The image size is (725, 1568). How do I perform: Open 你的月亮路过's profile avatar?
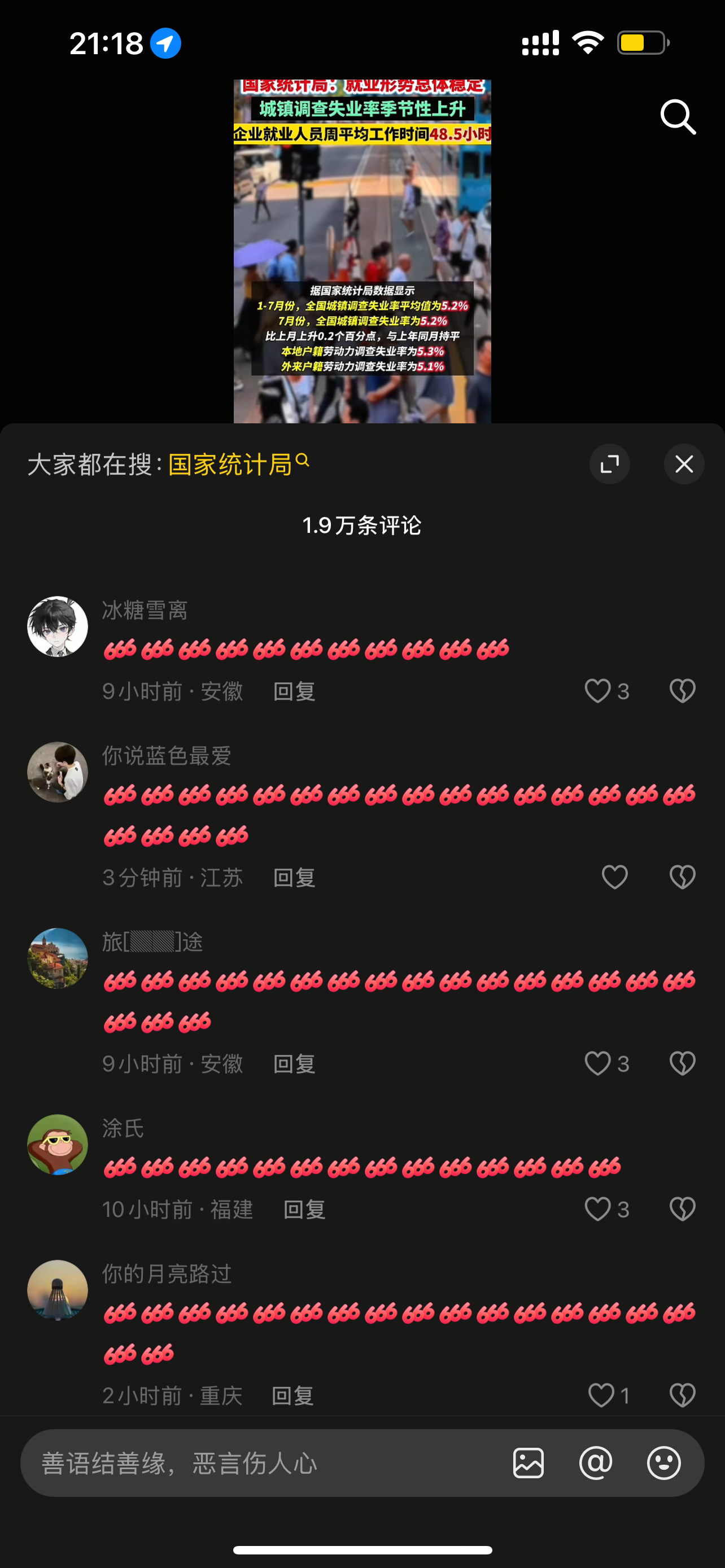click(x=58, y=1290)
